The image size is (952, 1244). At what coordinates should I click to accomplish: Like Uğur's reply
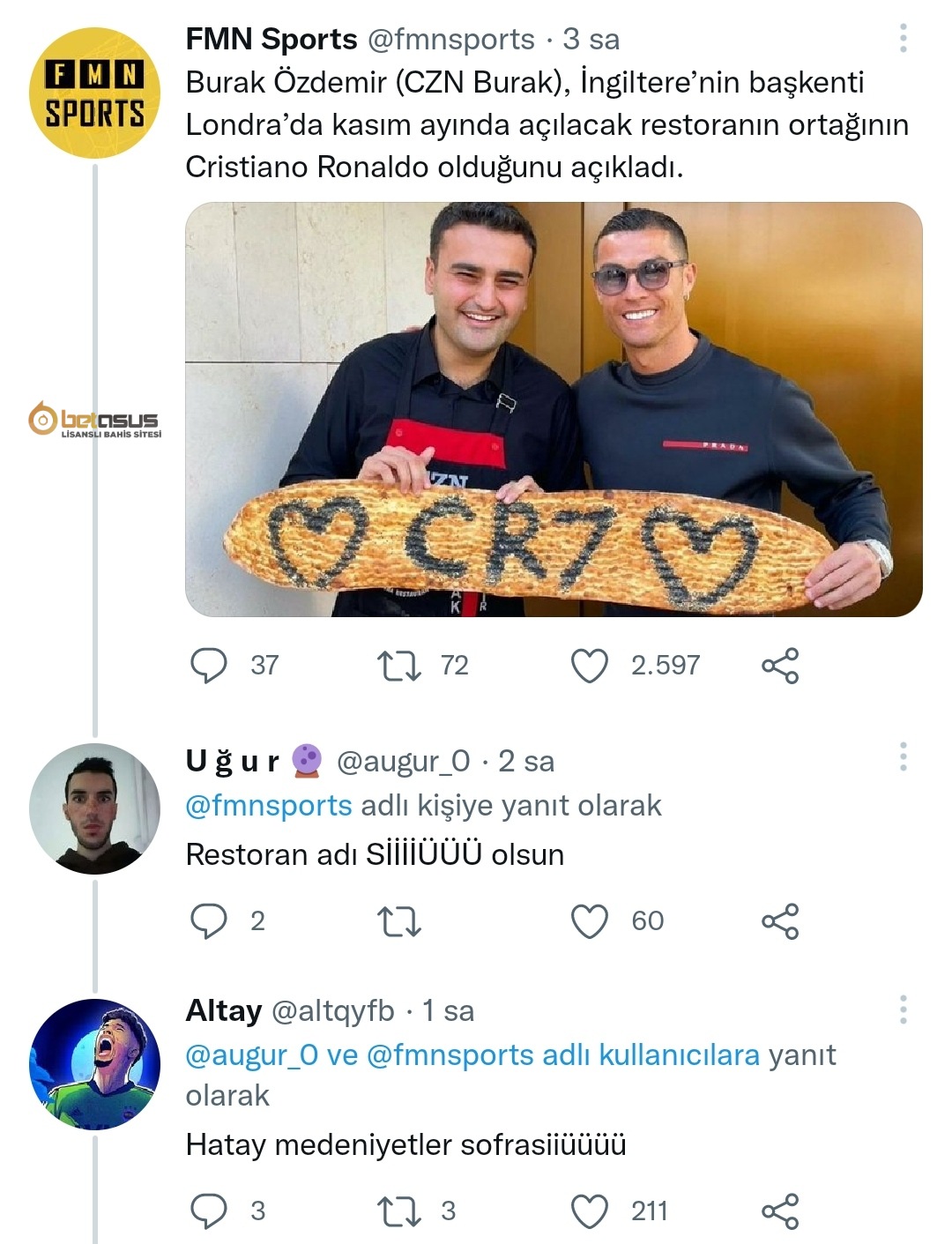[x=590, y=921]
